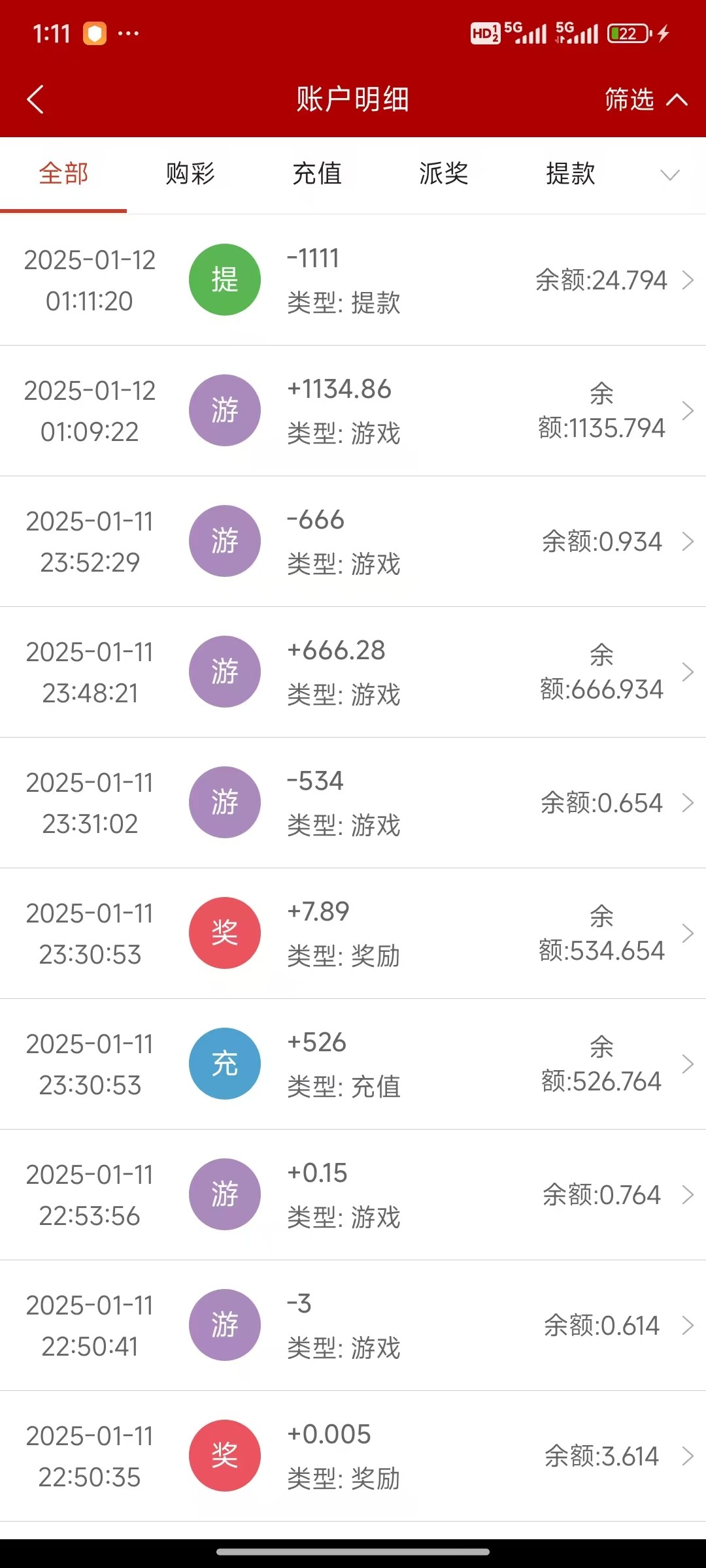Open the 筛选 filter option
The width and height of the screenshot is (706, 1568).
(x=645, y=99)
